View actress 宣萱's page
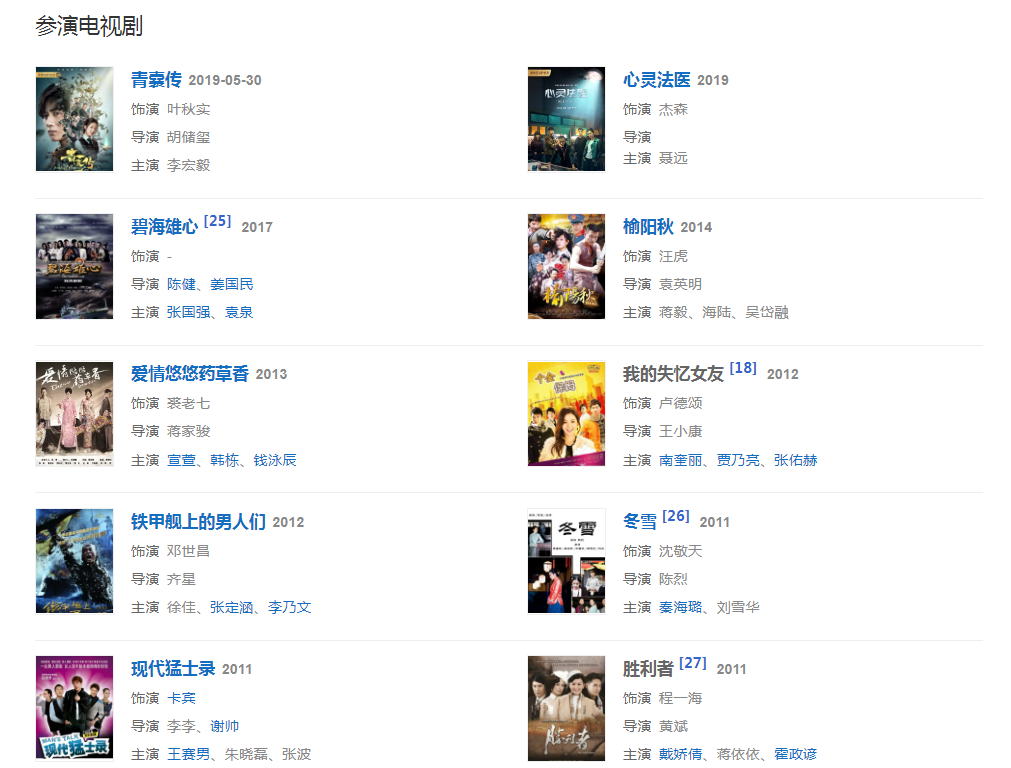Viewport: 1011px width, 768px height. coord(181,460)
